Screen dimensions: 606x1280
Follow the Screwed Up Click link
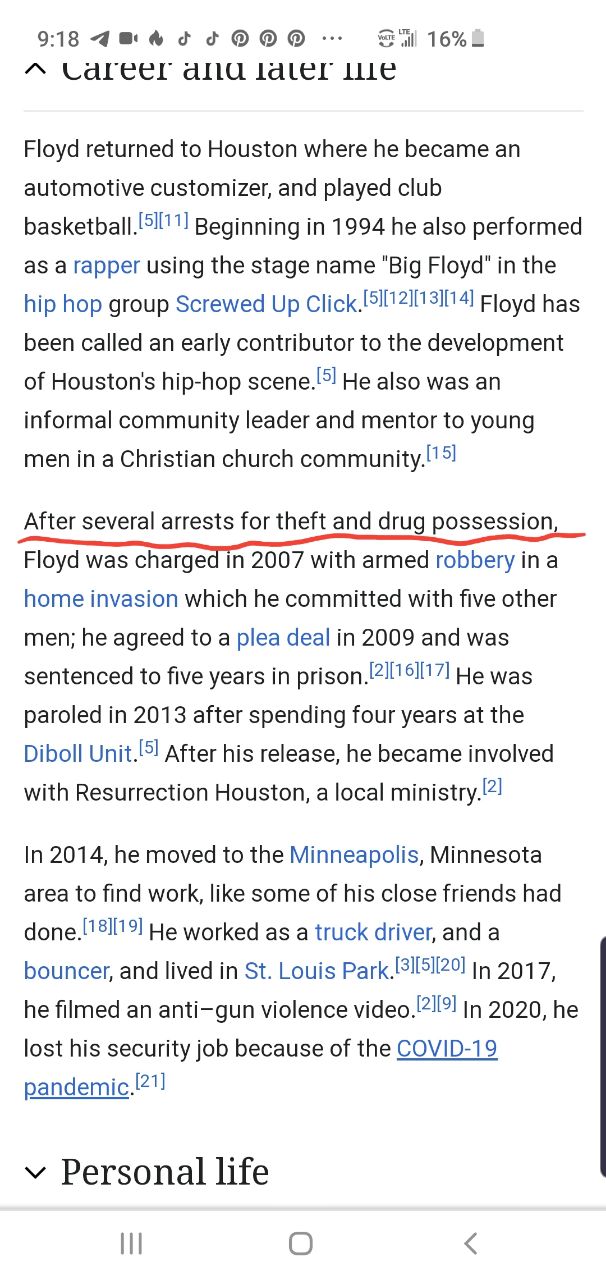pyautogui.click(x=266, y=304)
